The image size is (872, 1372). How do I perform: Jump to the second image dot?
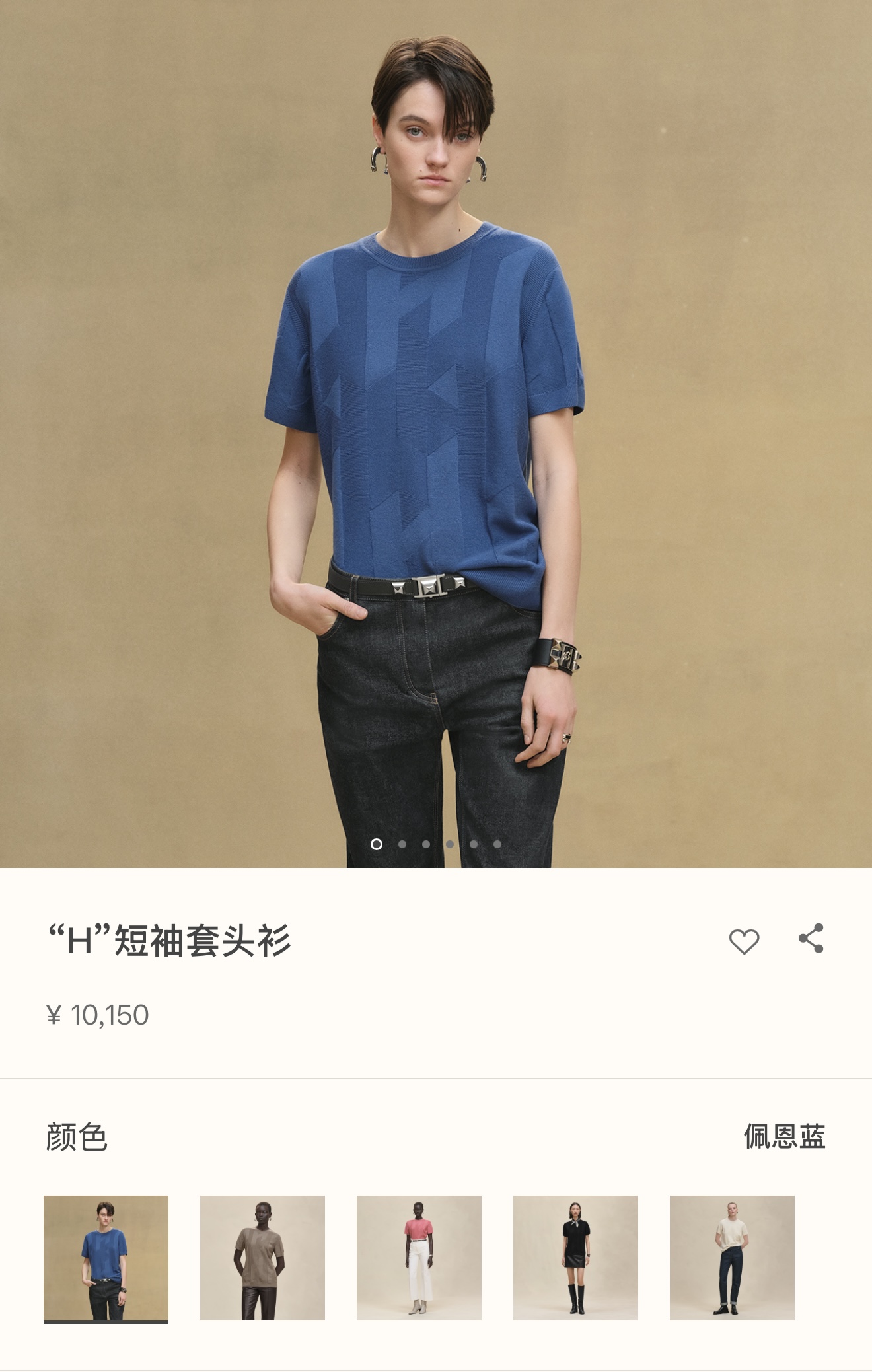[402, 844]
